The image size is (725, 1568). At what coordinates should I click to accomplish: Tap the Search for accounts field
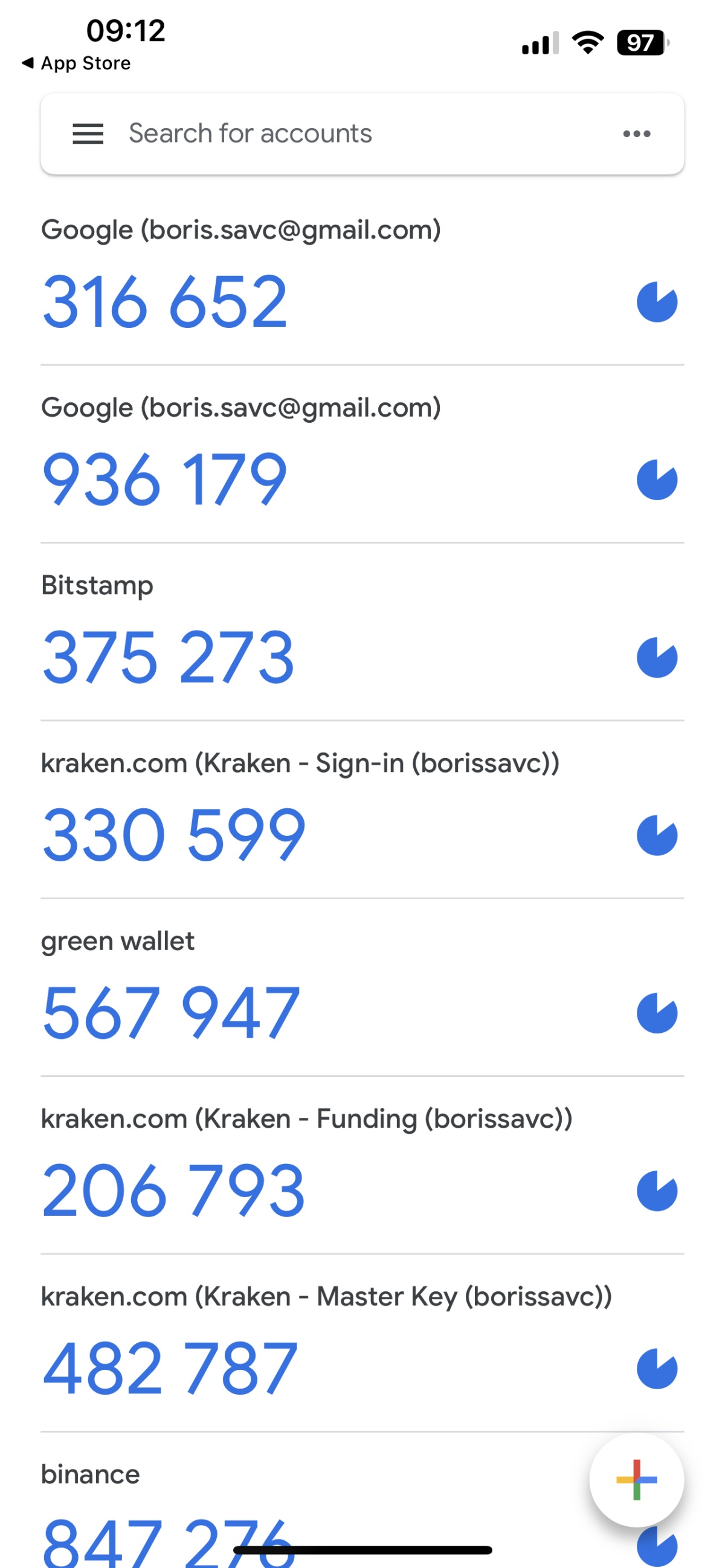click(362, 133)
